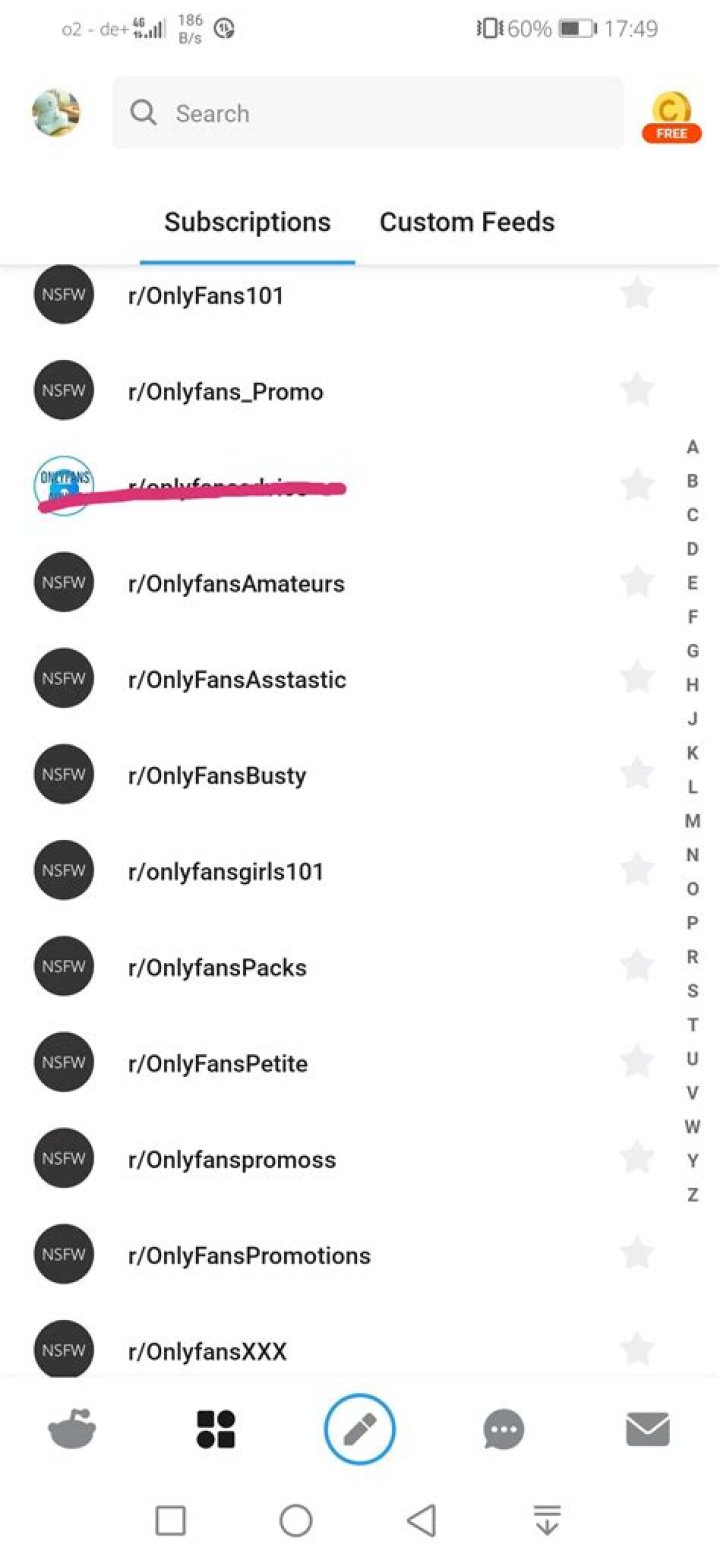The height and width of the screenshot is (1560, 720).
Task: Go back using system back button
Action: click(x=422, y=1521)
